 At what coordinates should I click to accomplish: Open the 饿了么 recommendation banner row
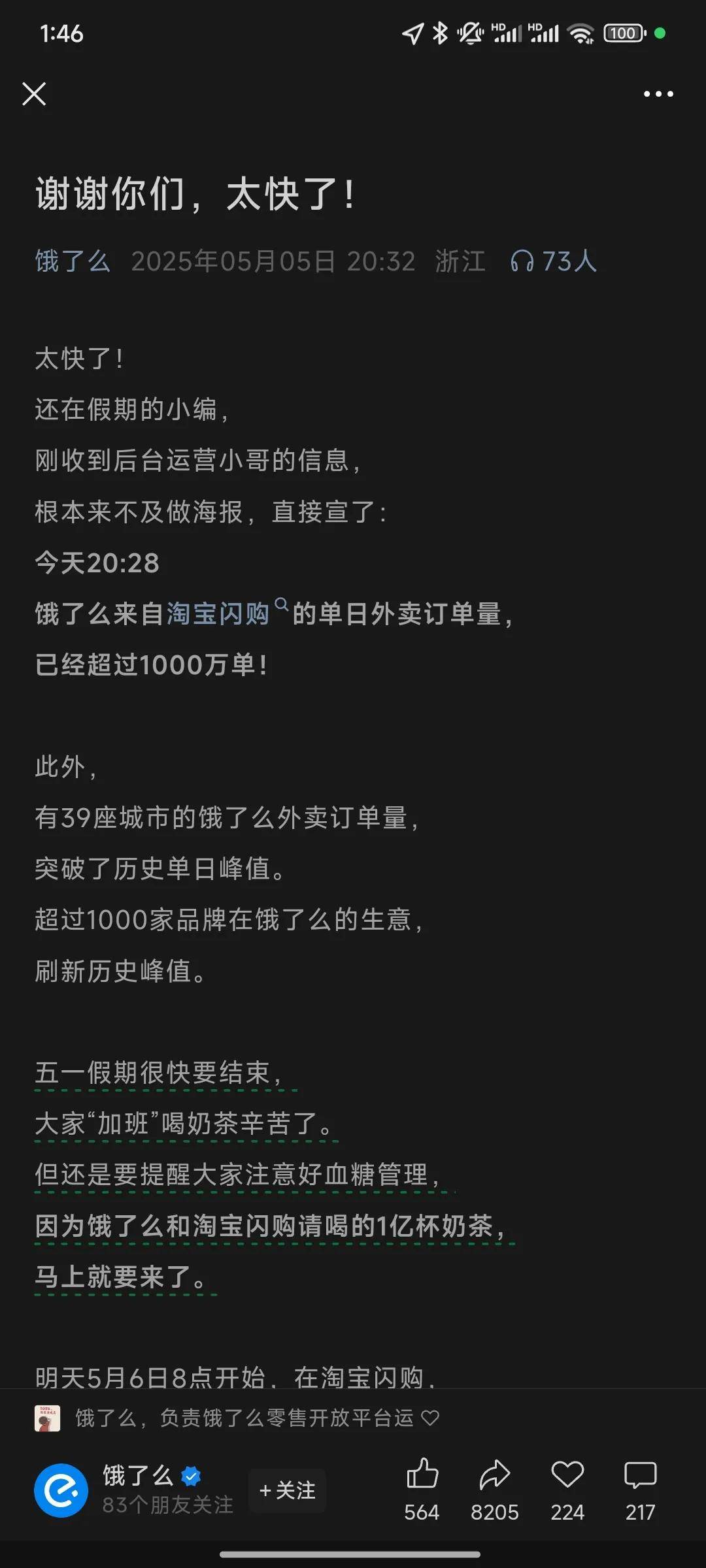[x=235, y=1418]
